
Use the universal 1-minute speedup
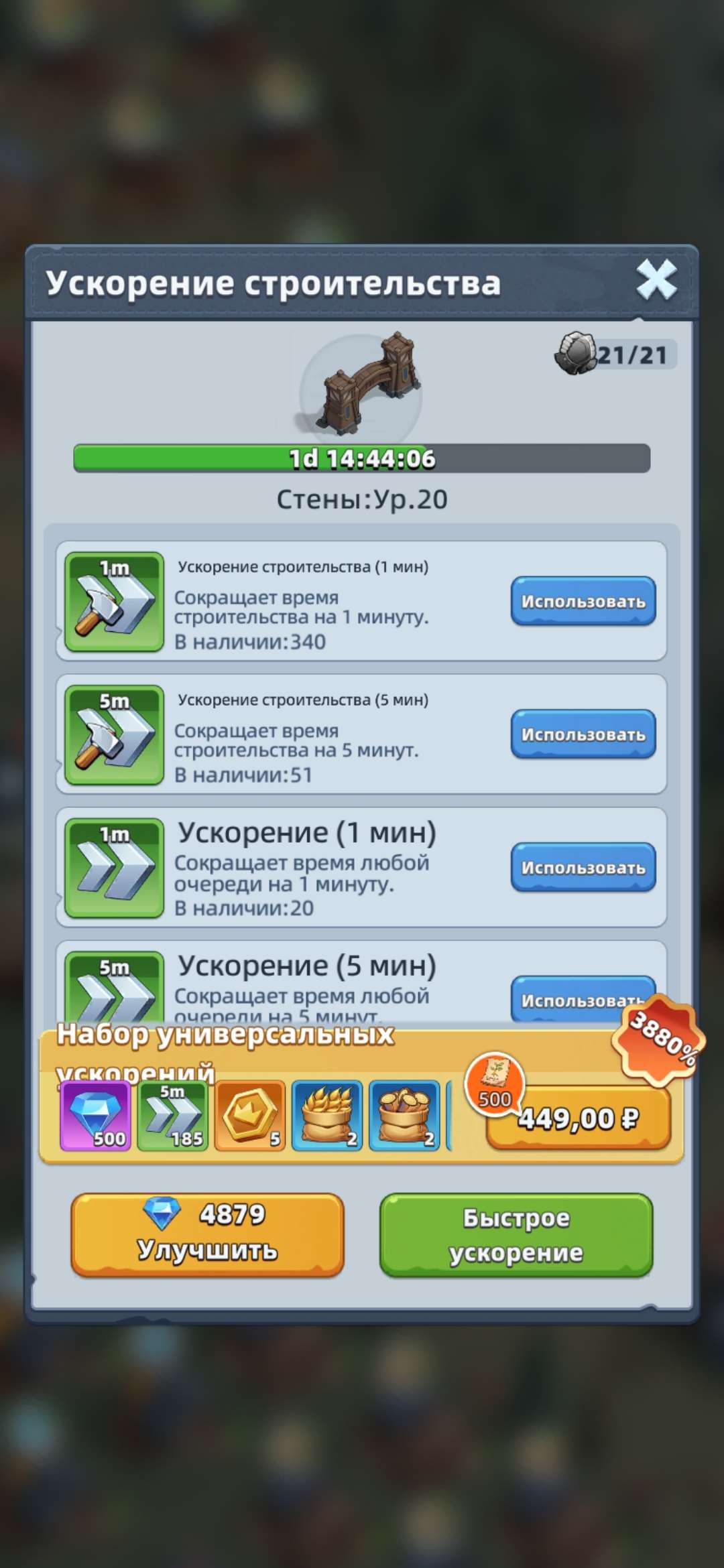(583, 867)
